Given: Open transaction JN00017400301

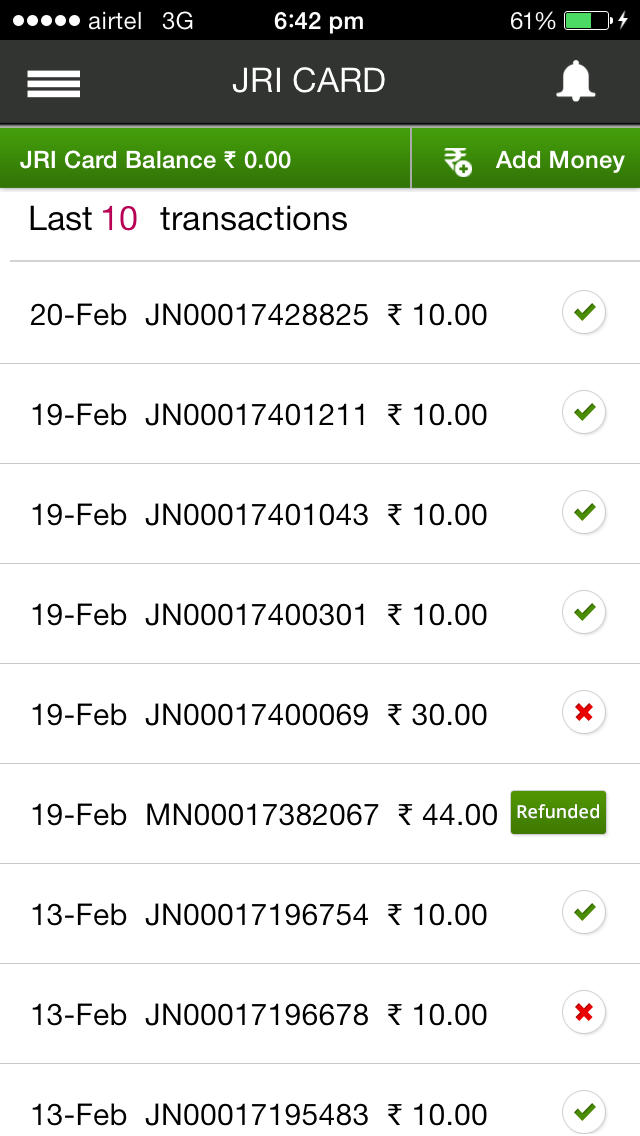Looking at the screenshot, I should click(x=320, y=614).
